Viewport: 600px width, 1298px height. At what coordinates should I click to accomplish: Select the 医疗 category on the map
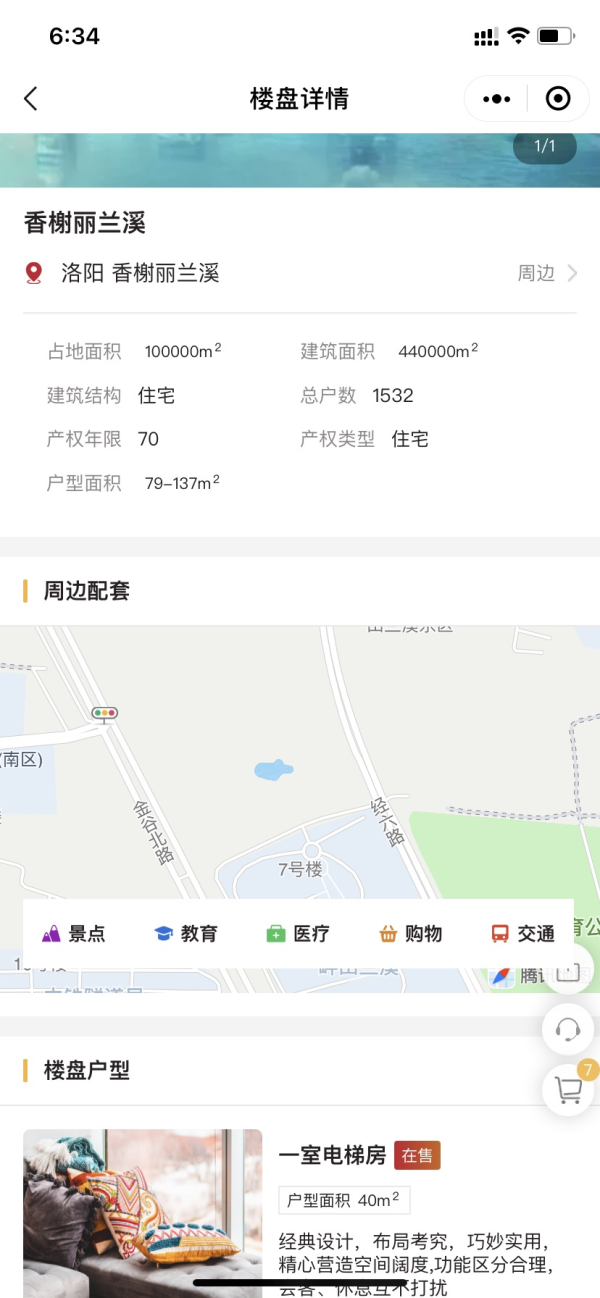[298, 934]
